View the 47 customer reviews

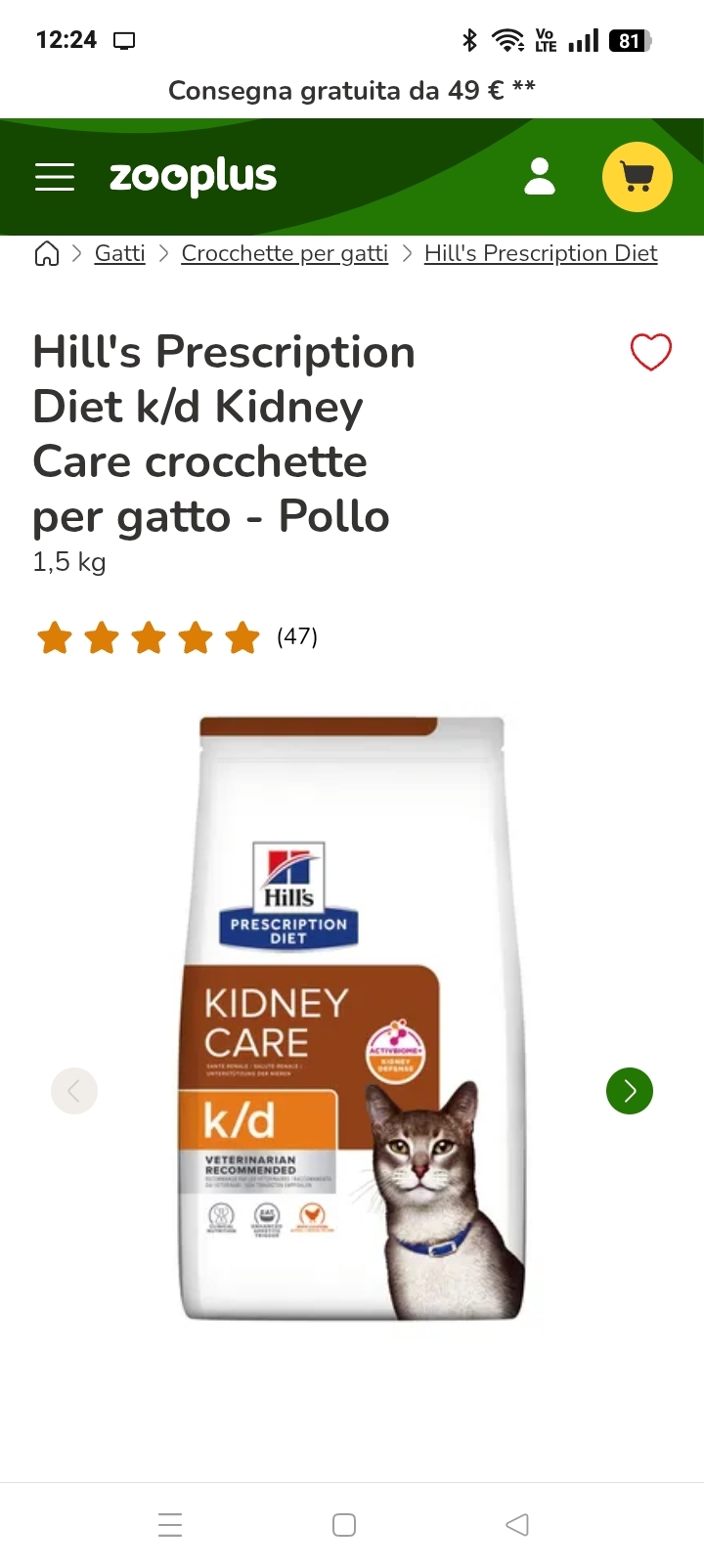[296, 637]
